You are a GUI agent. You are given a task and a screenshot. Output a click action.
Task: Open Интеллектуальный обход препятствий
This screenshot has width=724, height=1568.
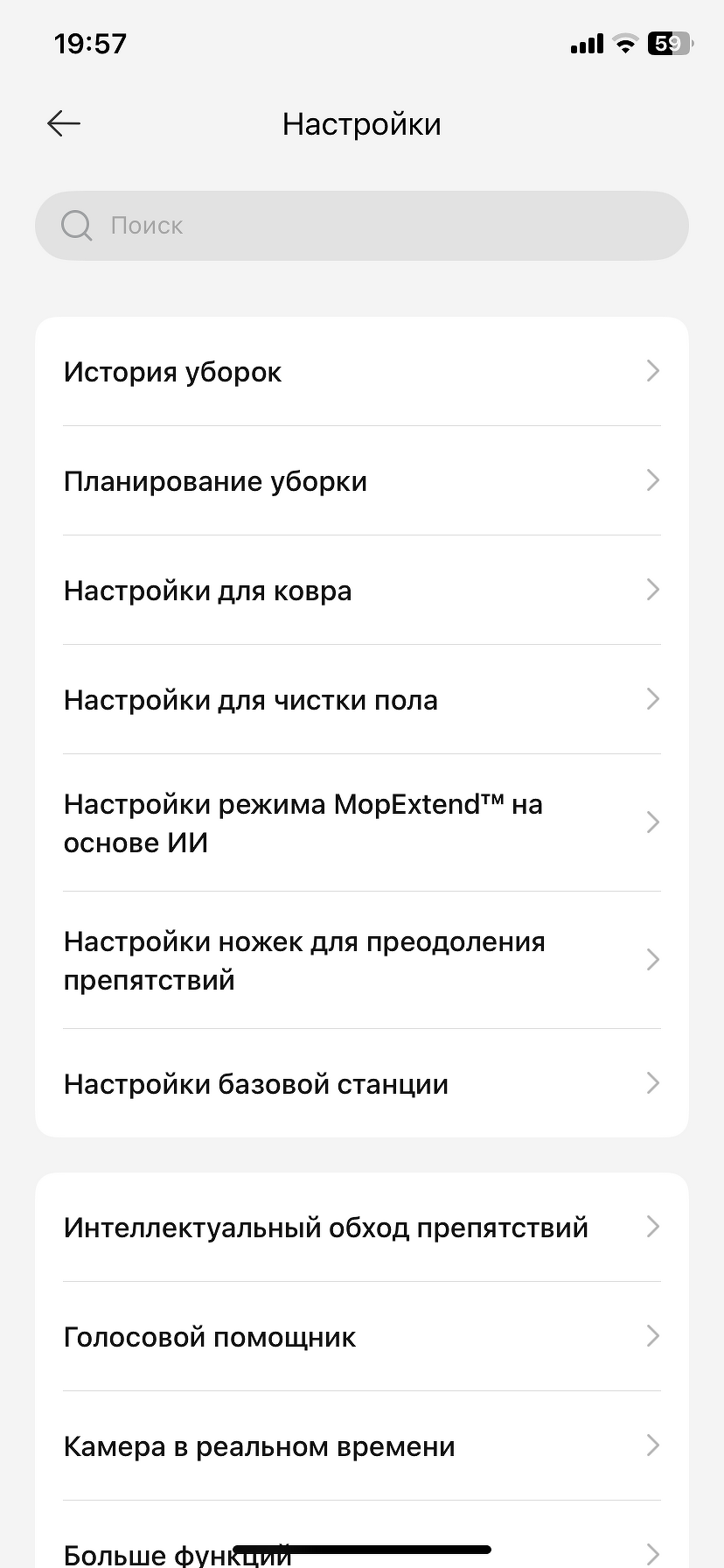[x=362, y=1228]
